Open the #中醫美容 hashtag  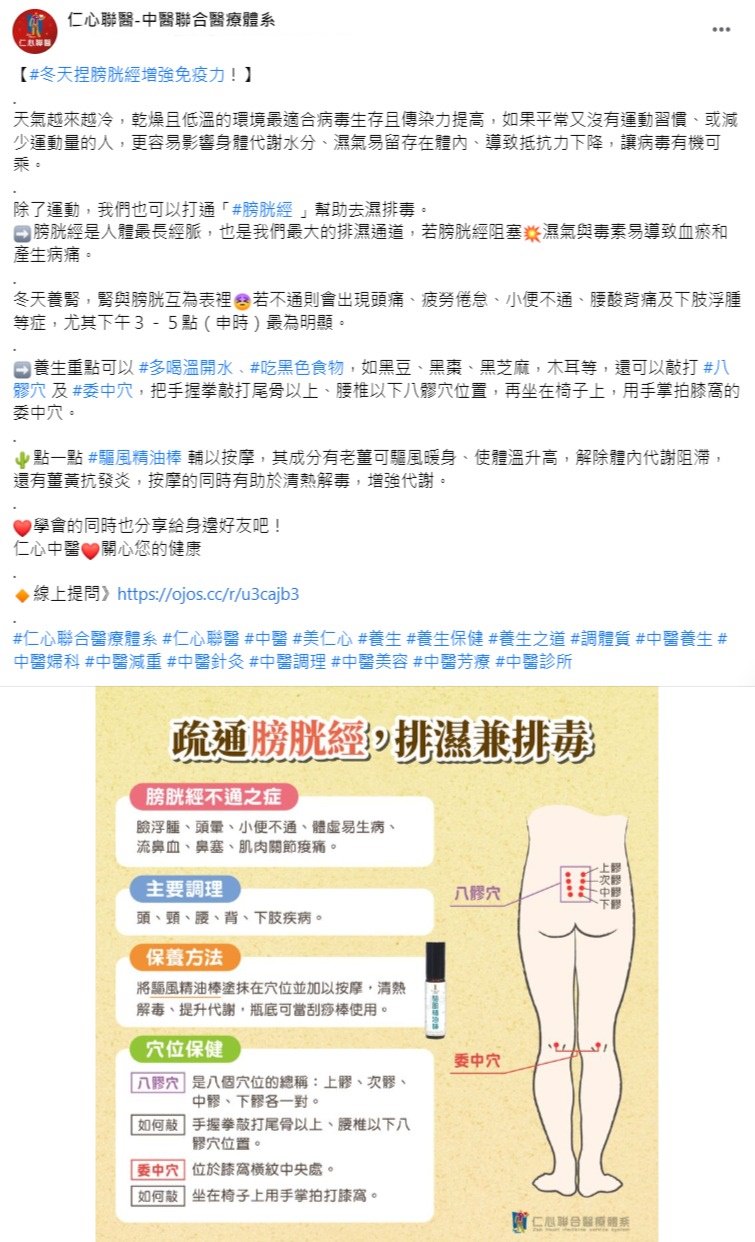[x=369, y=662]
